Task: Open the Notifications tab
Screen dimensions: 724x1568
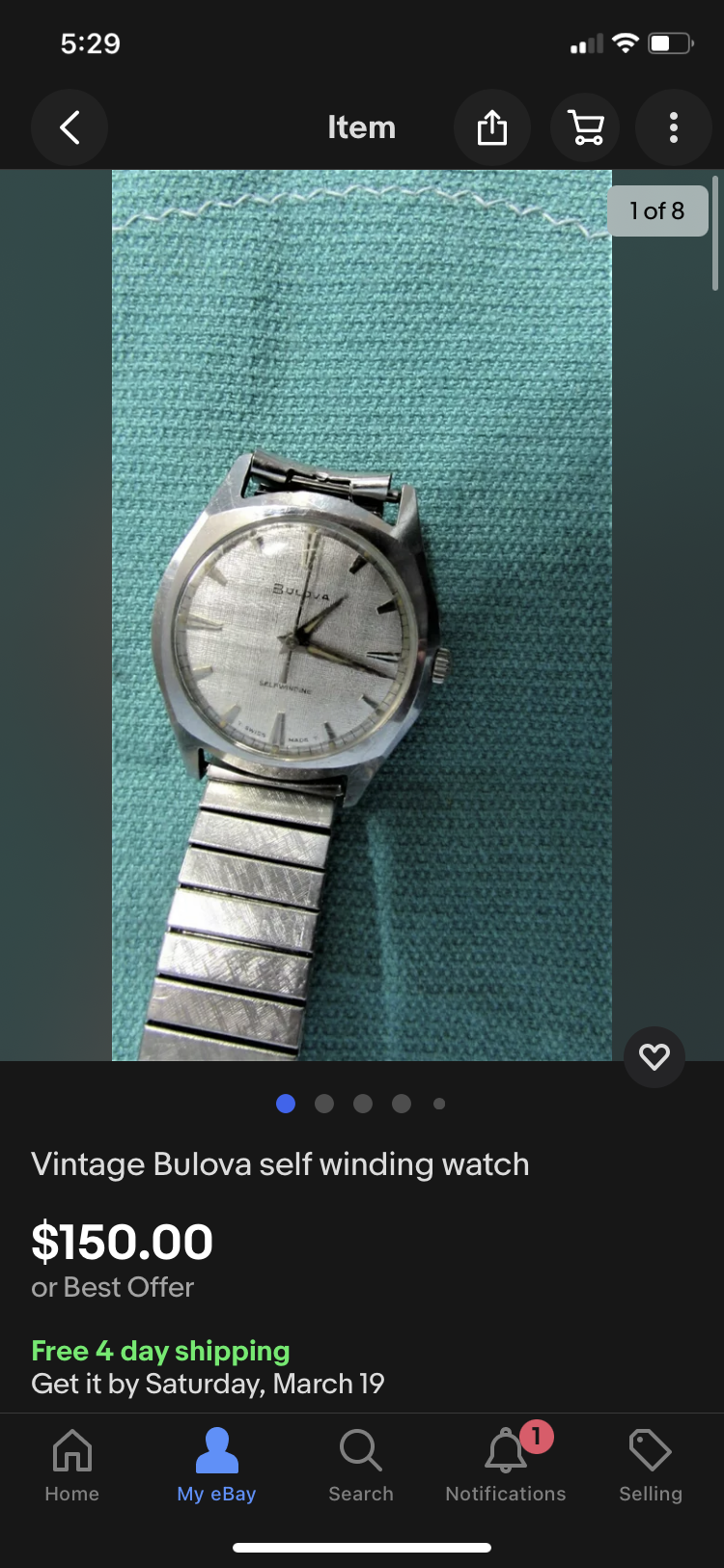Action: pyautogui.click(x=506, y=1465)
